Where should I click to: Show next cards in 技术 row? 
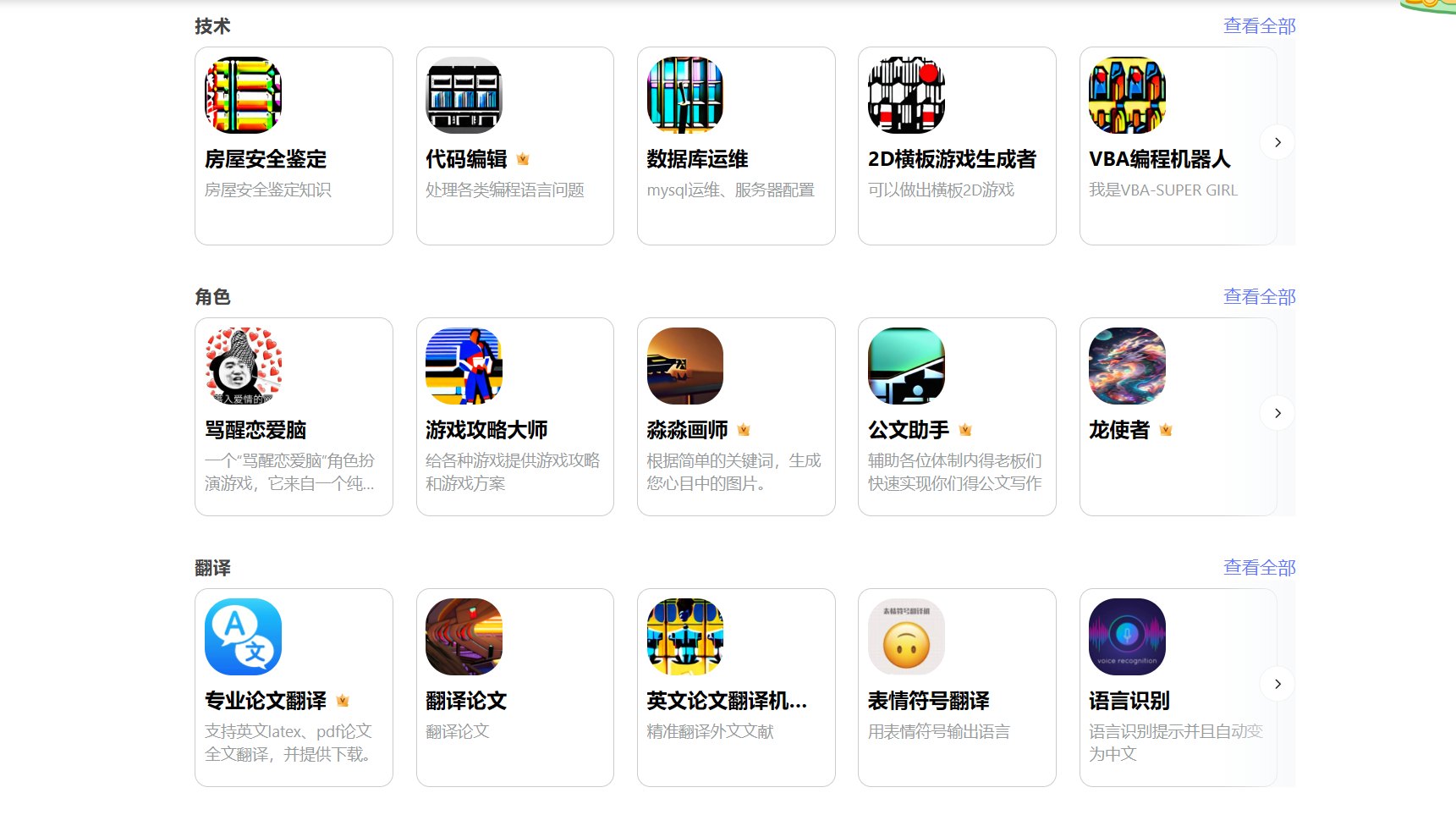coord(1277,142)
